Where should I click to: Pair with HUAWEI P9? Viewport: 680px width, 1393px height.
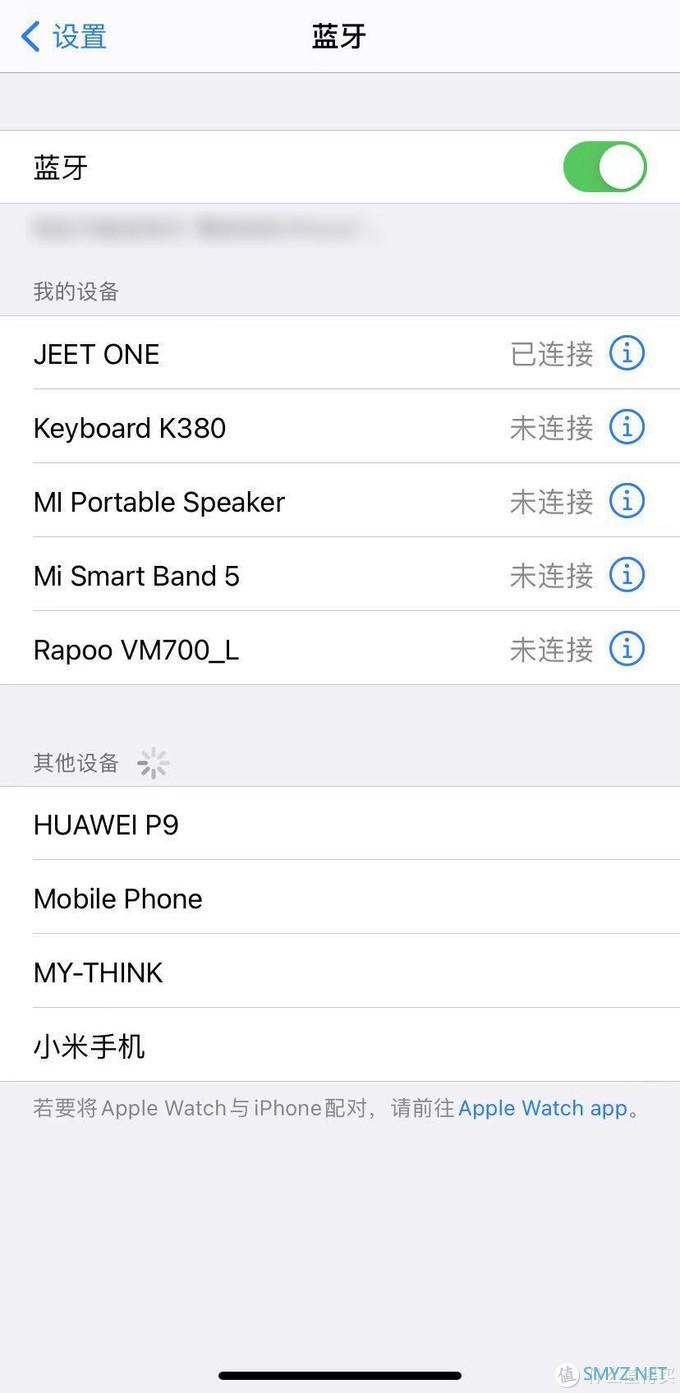pos(300,825)
